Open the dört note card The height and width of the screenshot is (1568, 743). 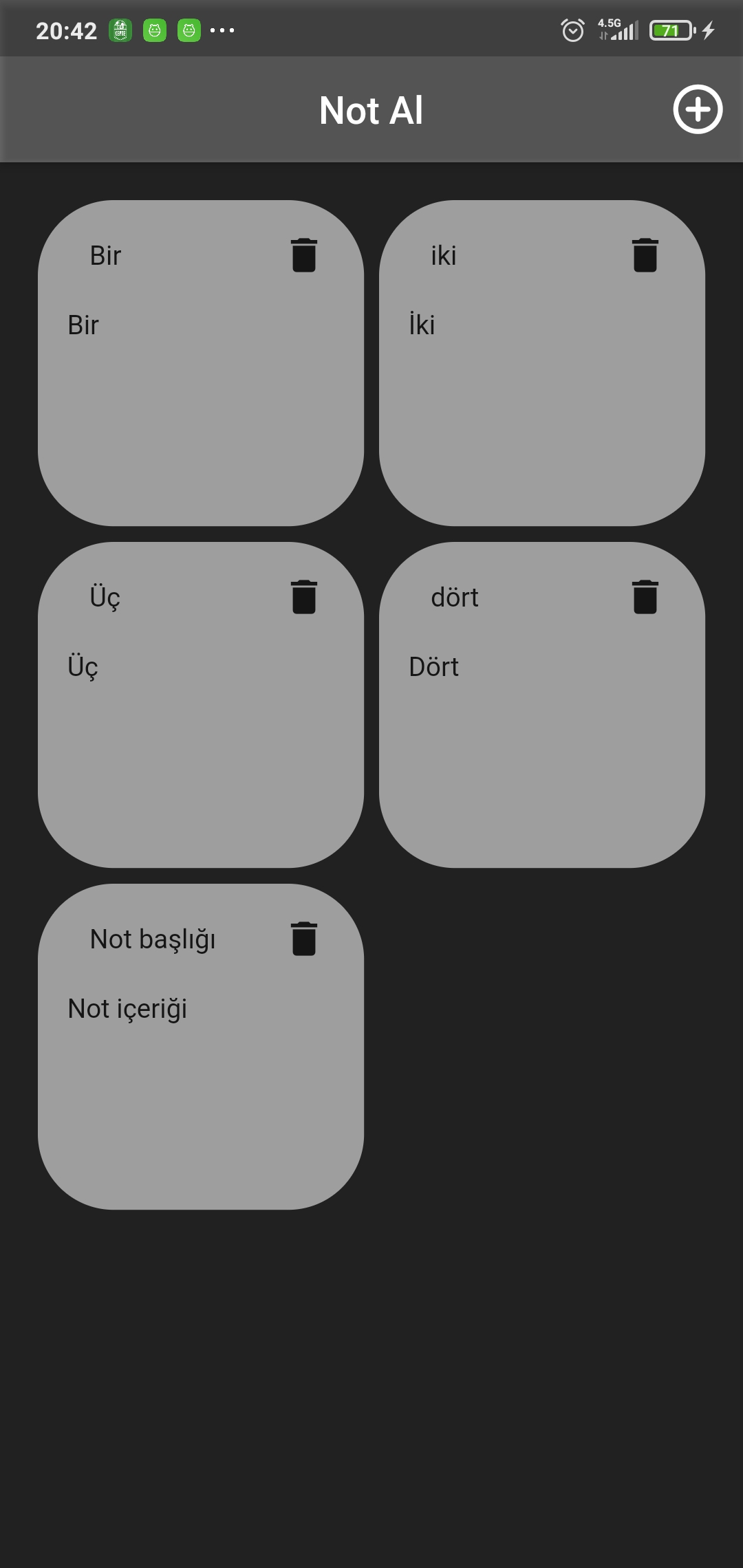(x=542, y=705)
